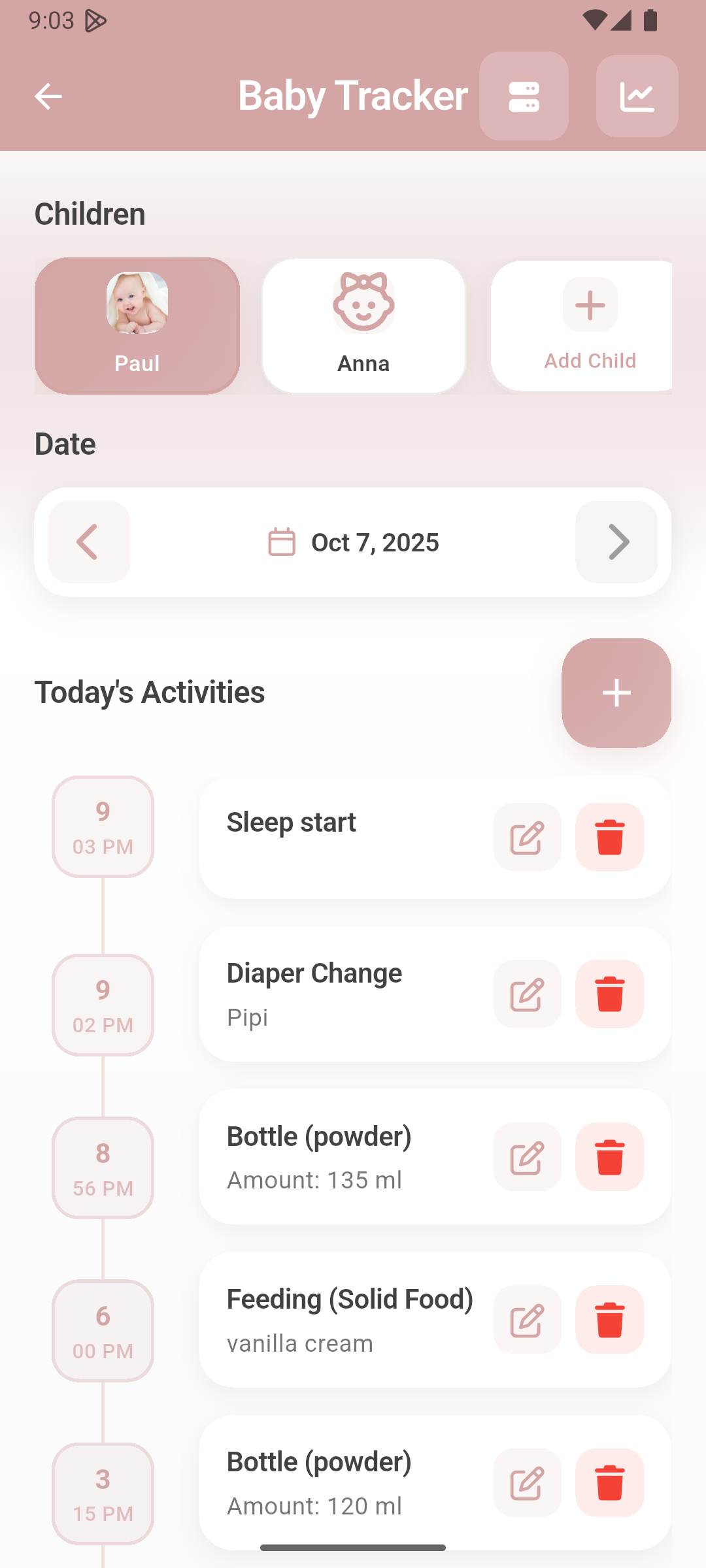This screenshot has height=1568, width=706.
Task: Select child Paul
Action: (137, 325)
